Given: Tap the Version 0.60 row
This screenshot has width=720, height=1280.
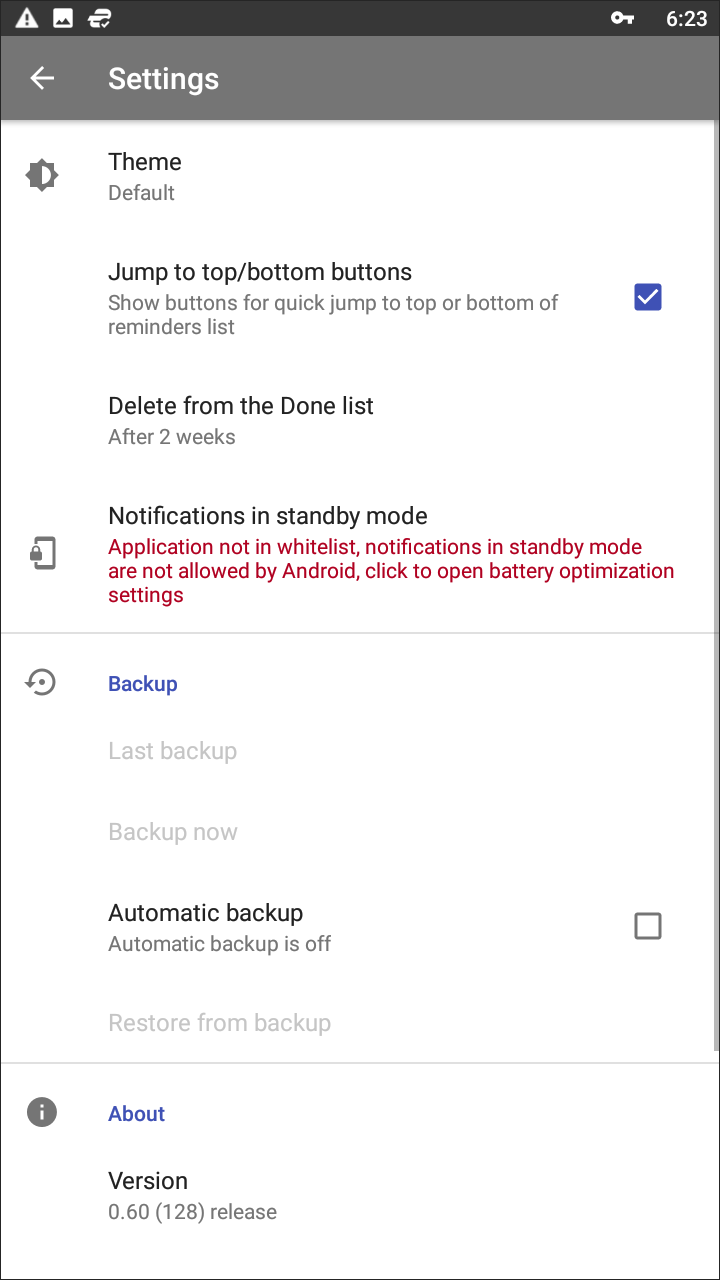Looking at the screenshot, I should pyautogui.click(x=360, y=1195).
